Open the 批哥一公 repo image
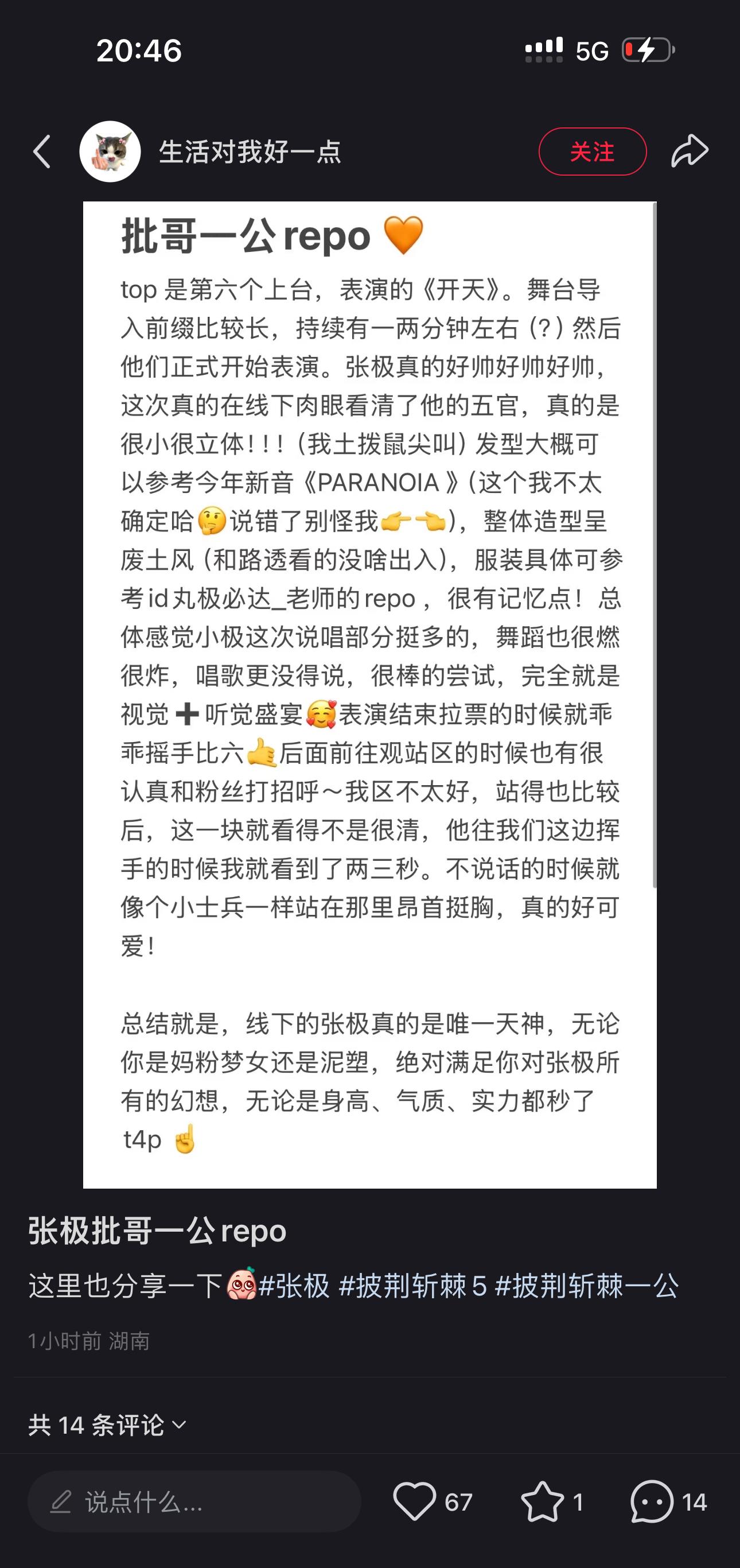Image resolution: width=740 pixels, height=1568 pixels. [370, 694]
